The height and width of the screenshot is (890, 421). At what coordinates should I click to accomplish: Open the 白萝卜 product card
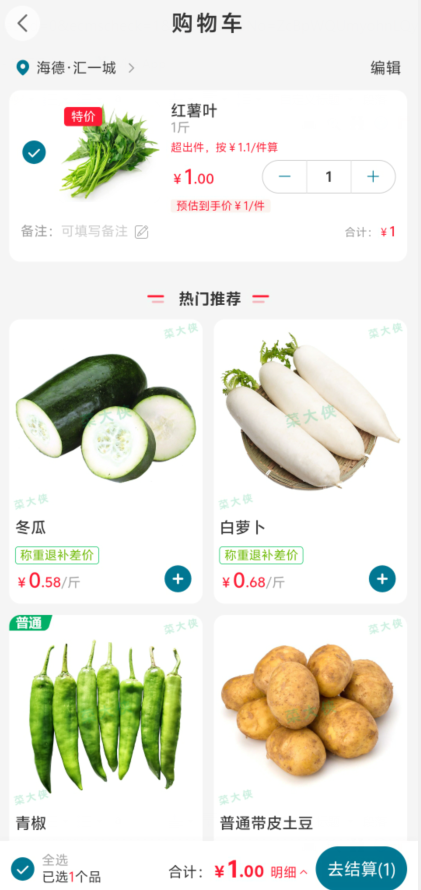(310, 461)
